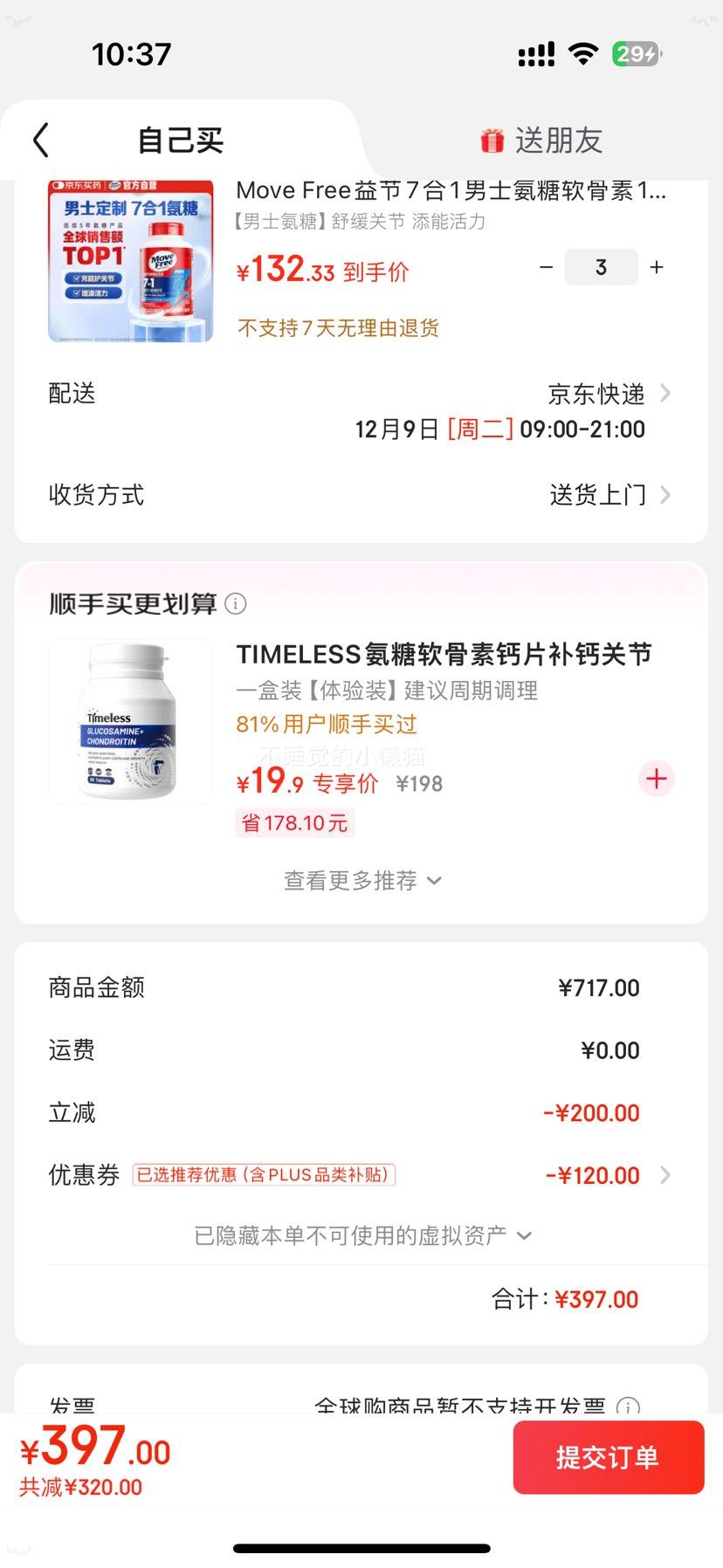The height and width of the screenshot is (1568, 723).
Task: Go back from the order page
Action: [41, 140]
